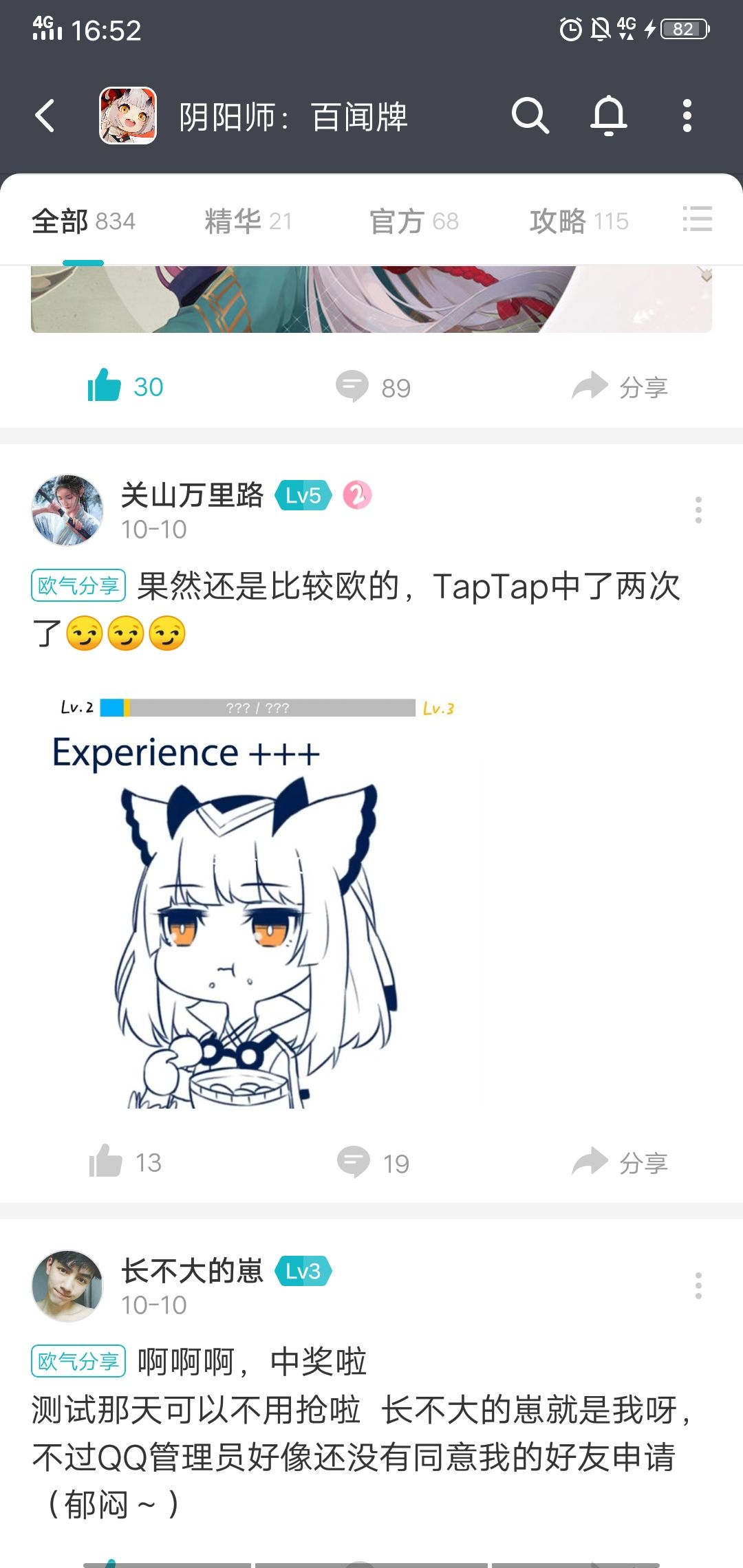This screenshot has height=1568, width=743.
Task: Switch to the 精华 tab
Action: 248,221
